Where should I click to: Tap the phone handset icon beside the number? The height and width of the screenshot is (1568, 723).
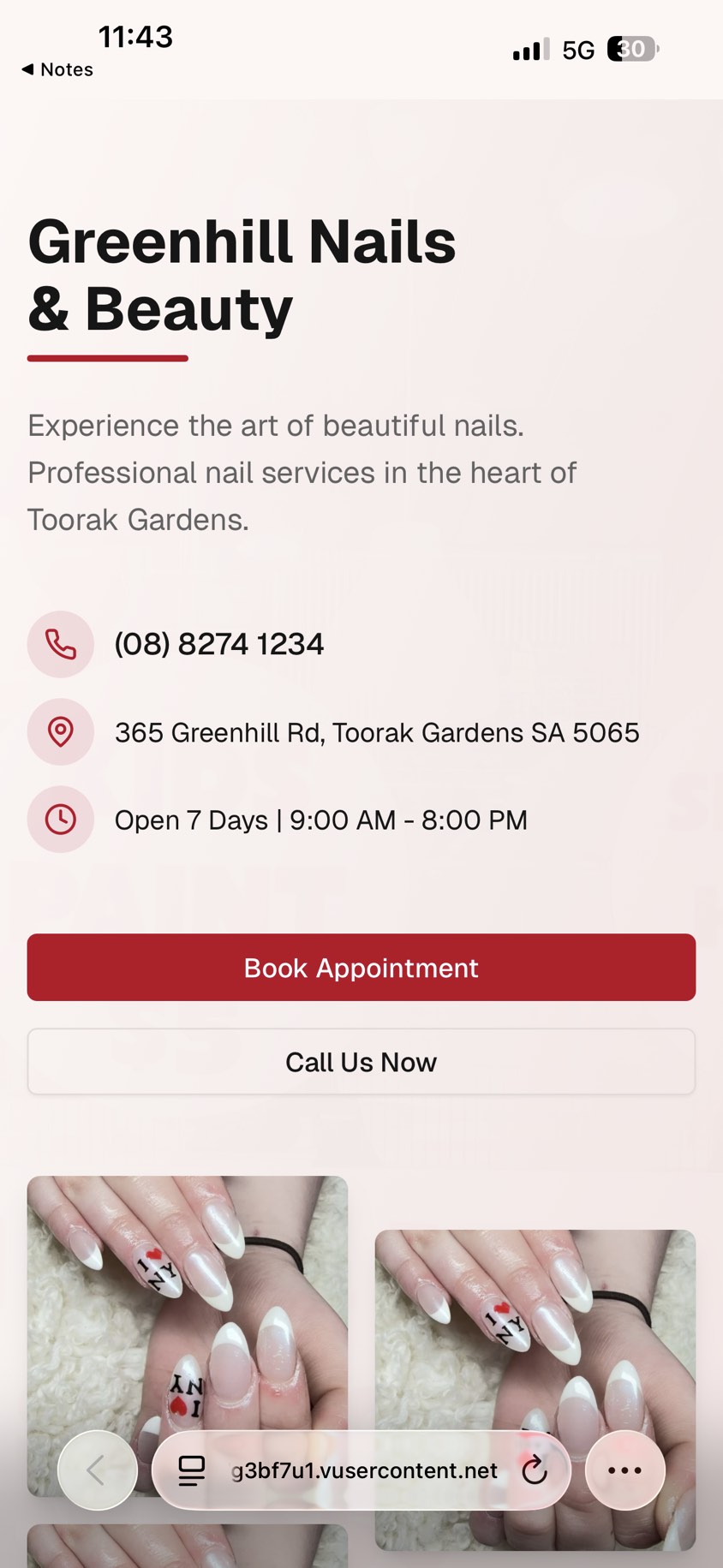[x=60, y=644]
